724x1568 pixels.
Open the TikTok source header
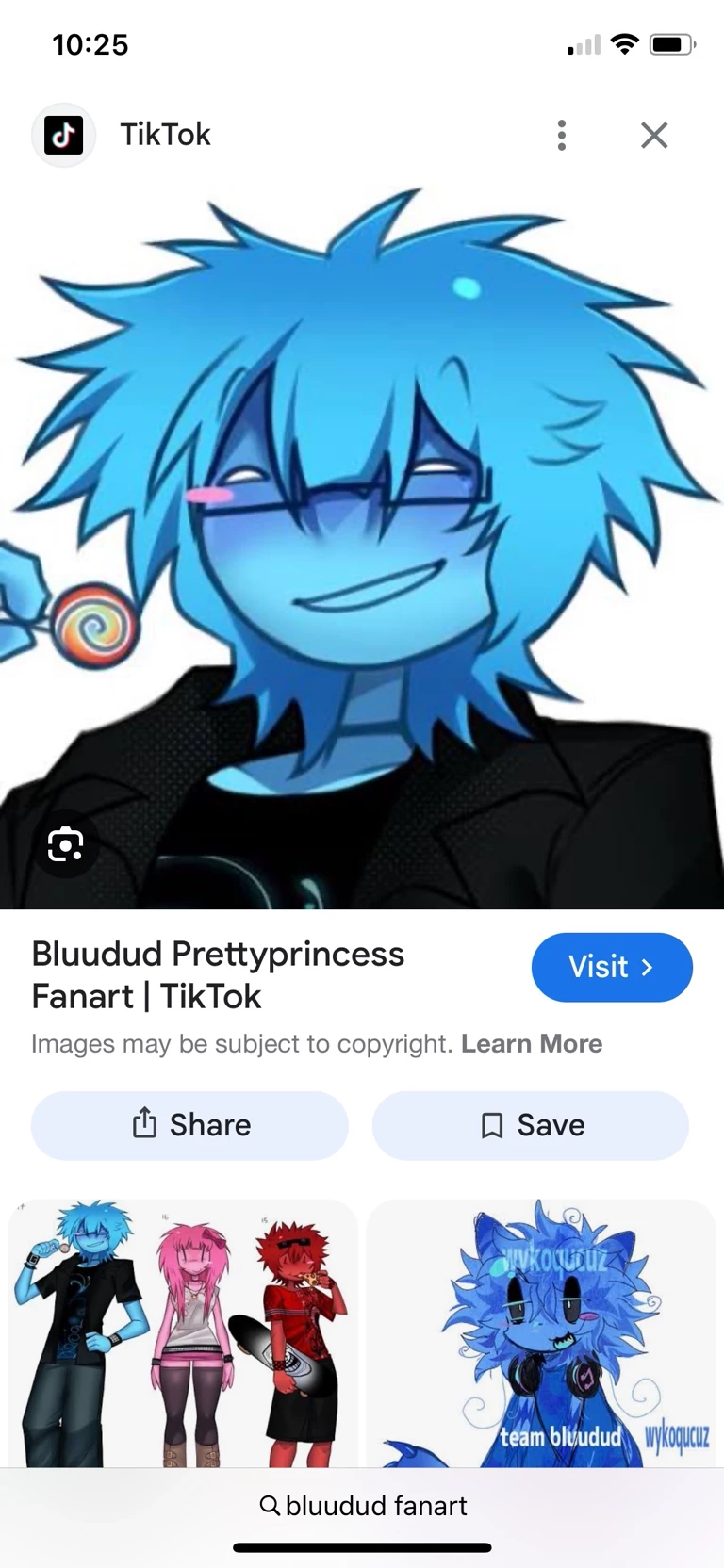[x=165, y=135]
